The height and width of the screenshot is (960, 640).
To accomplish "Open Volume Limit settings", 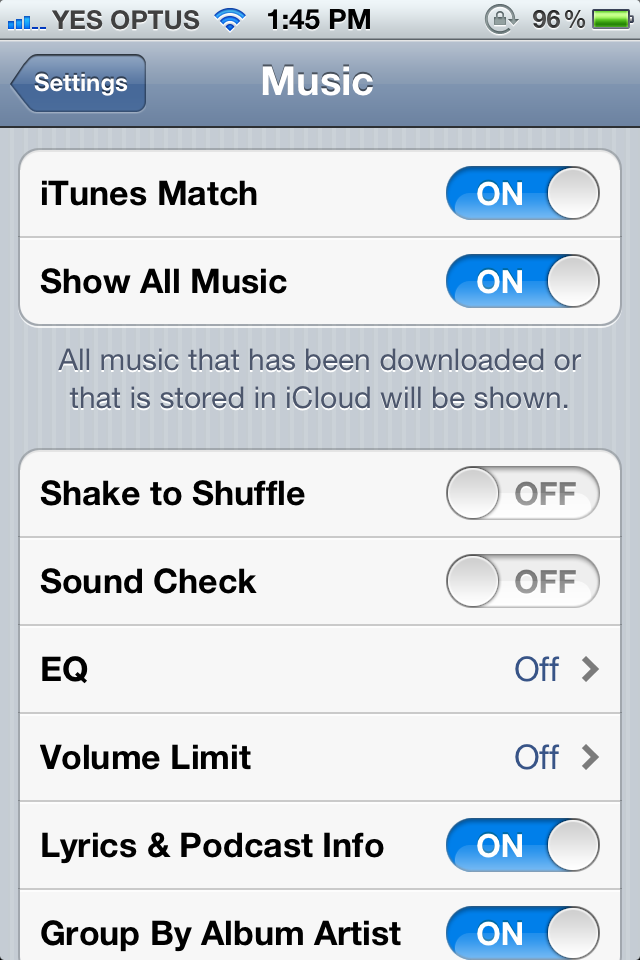I will coord(320,757).
